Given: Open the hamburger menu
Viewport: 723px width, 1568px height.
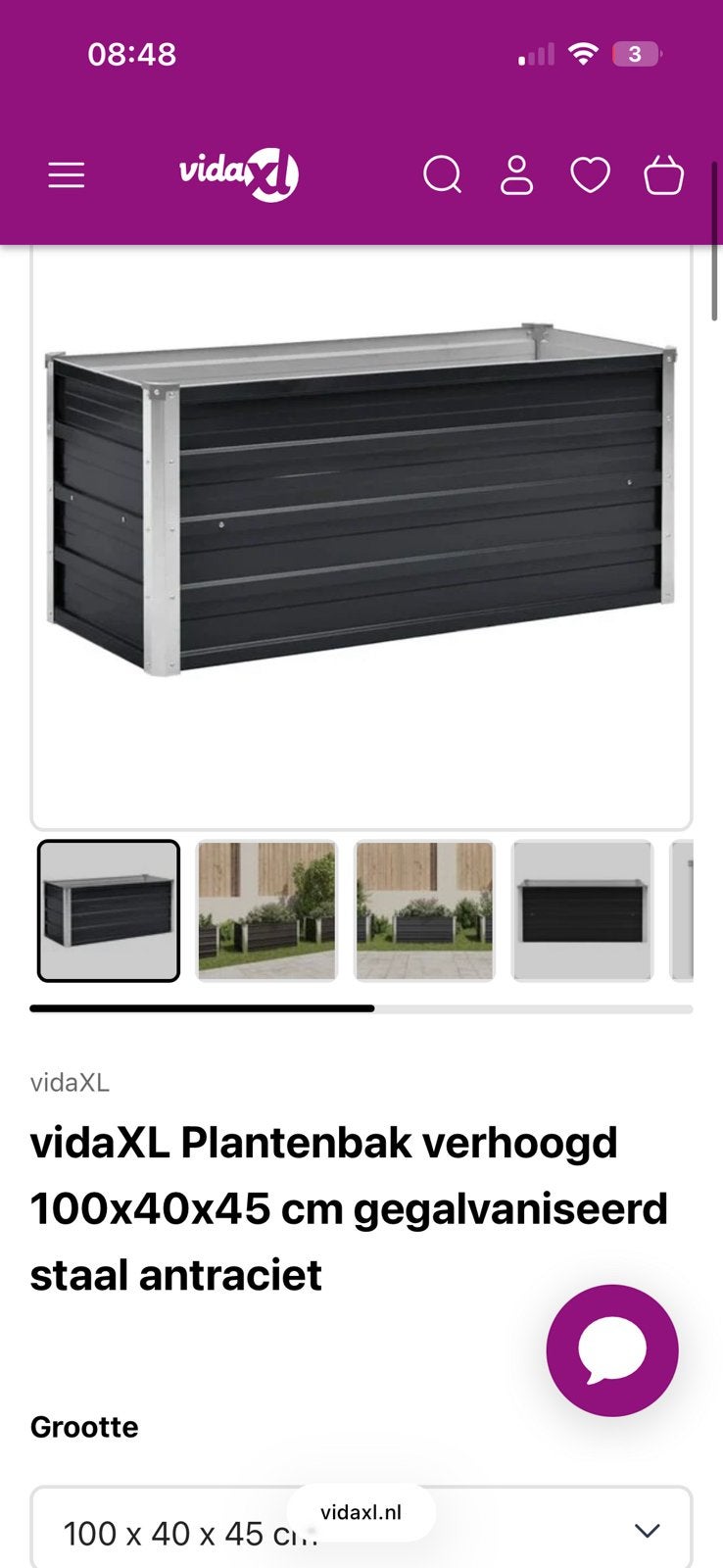Looking at the screenshot, I should [x=67, y=175].
